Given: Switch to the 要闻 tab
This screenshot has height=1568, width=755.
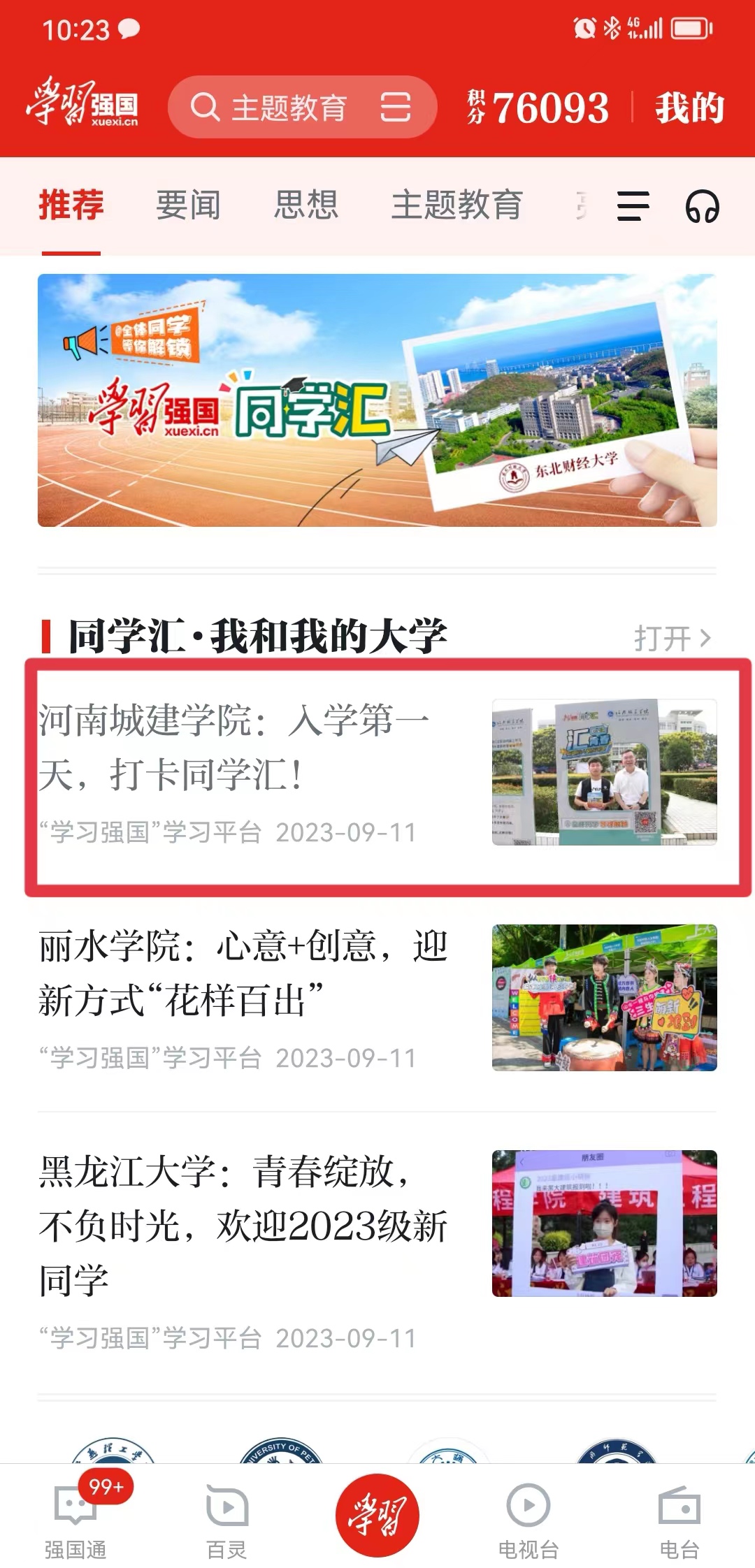Looking at the screenshot, I should coord(188,205).
